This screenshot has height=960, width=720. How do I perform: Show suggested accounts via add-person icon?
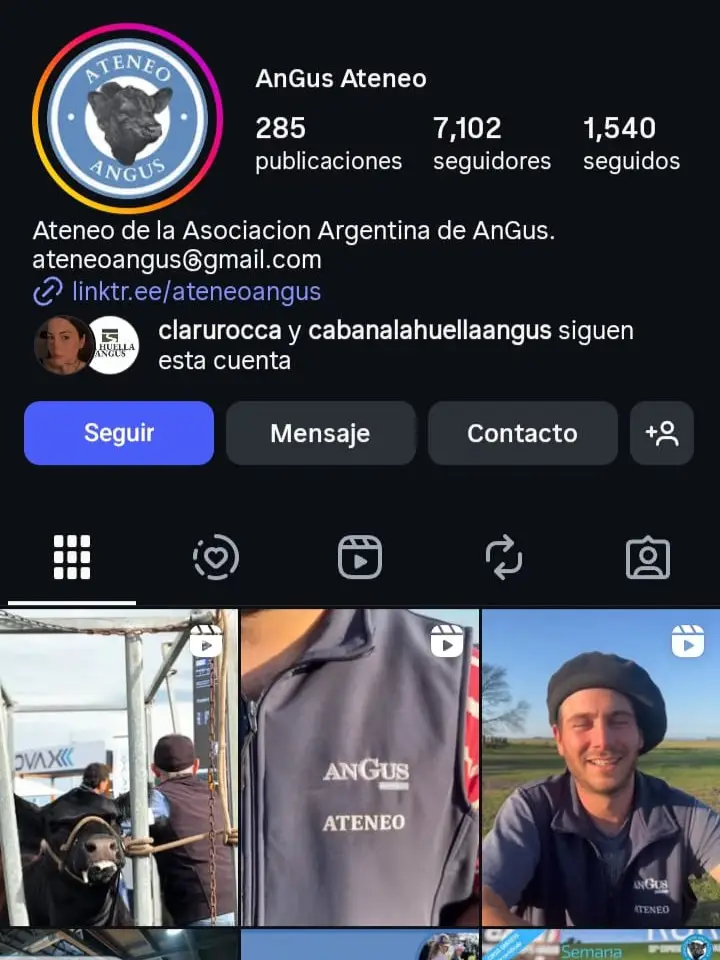662,433
